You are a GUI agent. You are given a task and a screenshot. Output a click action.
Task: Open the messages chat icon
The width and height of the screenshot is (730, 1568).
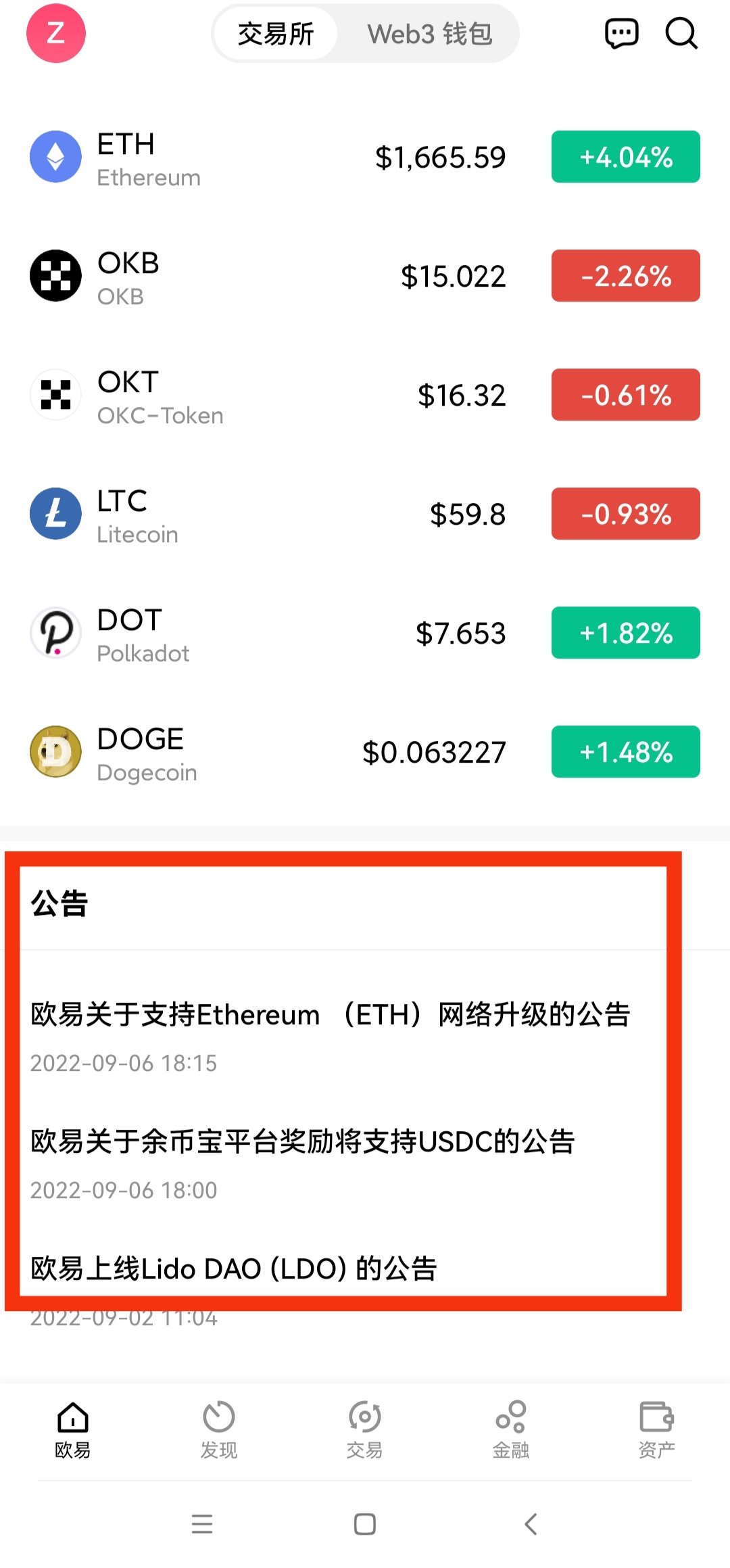pos(621,33)
